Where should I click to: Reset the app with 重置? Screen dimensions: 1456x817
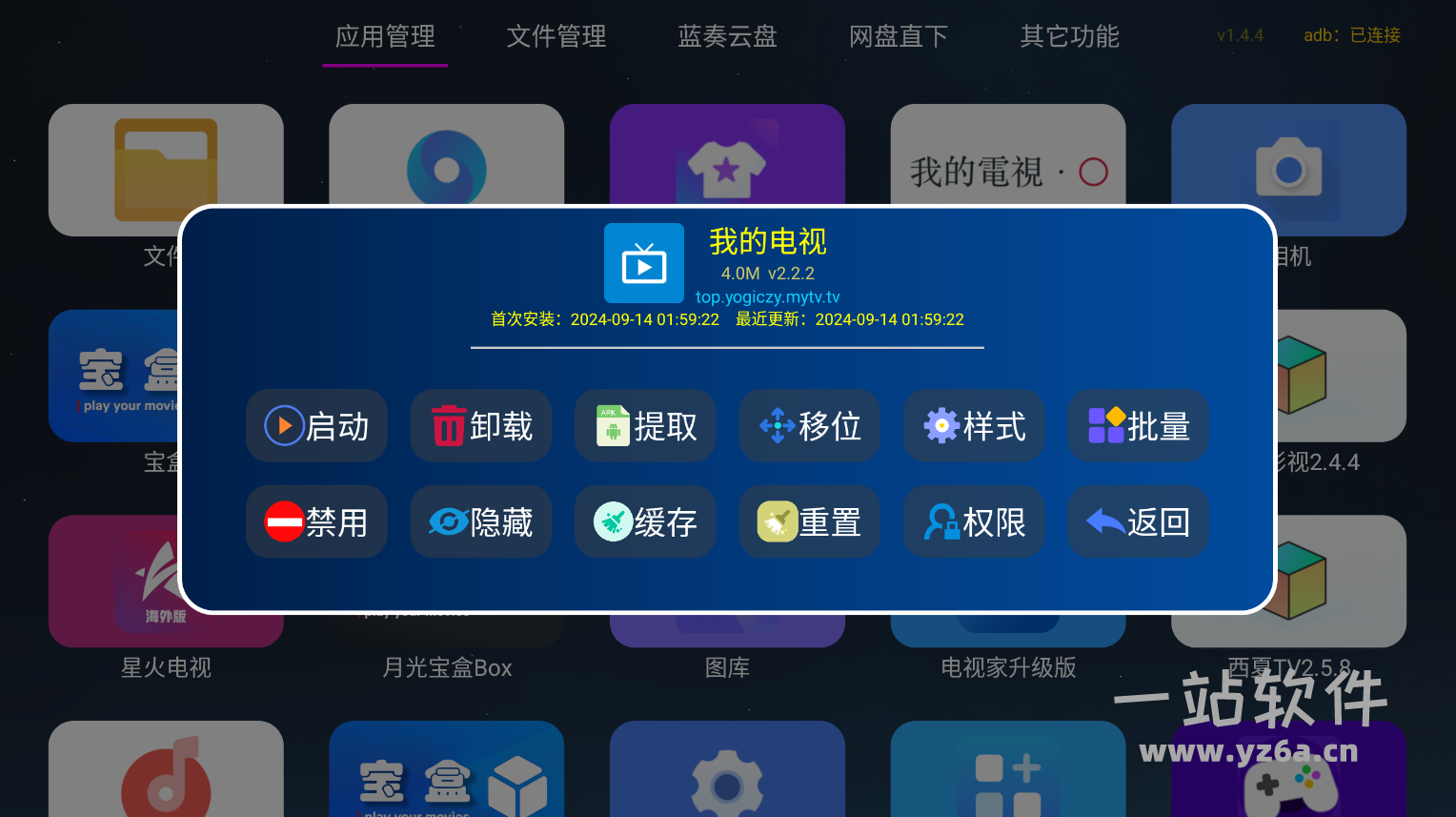click(809, 522)
